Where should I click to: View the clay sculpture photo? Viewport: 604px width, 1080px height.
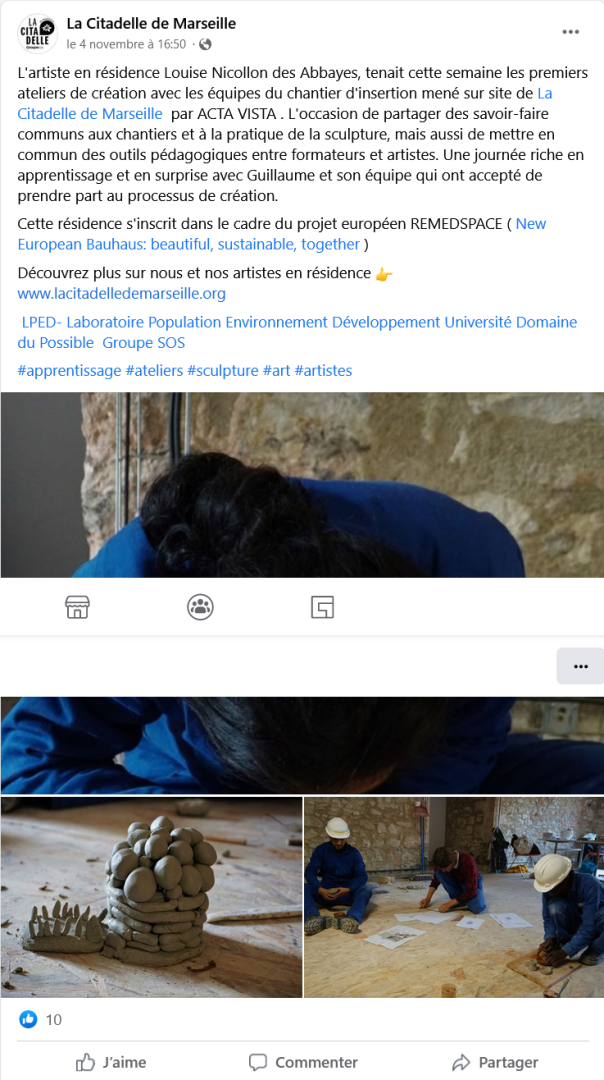[x=151, y=897]
